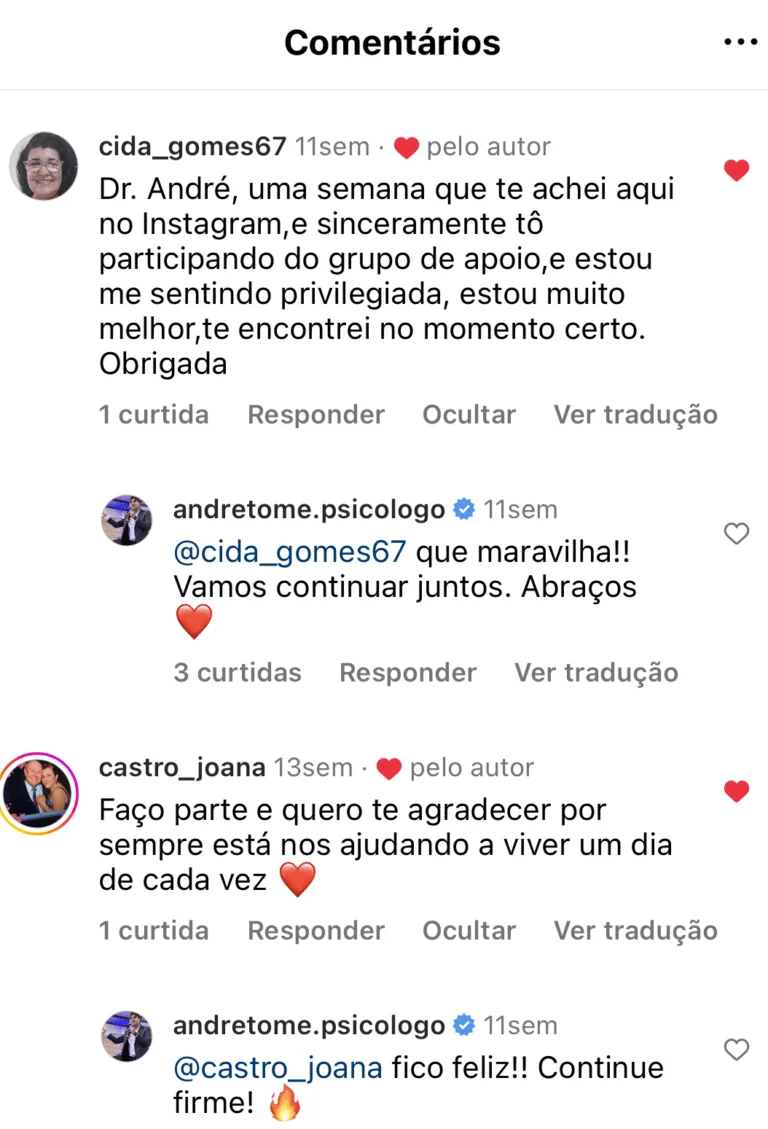This screenshot has width=768, height=1129.
Task: View the 3 curtidas on andretome's reply
Action: coord(237,672)
